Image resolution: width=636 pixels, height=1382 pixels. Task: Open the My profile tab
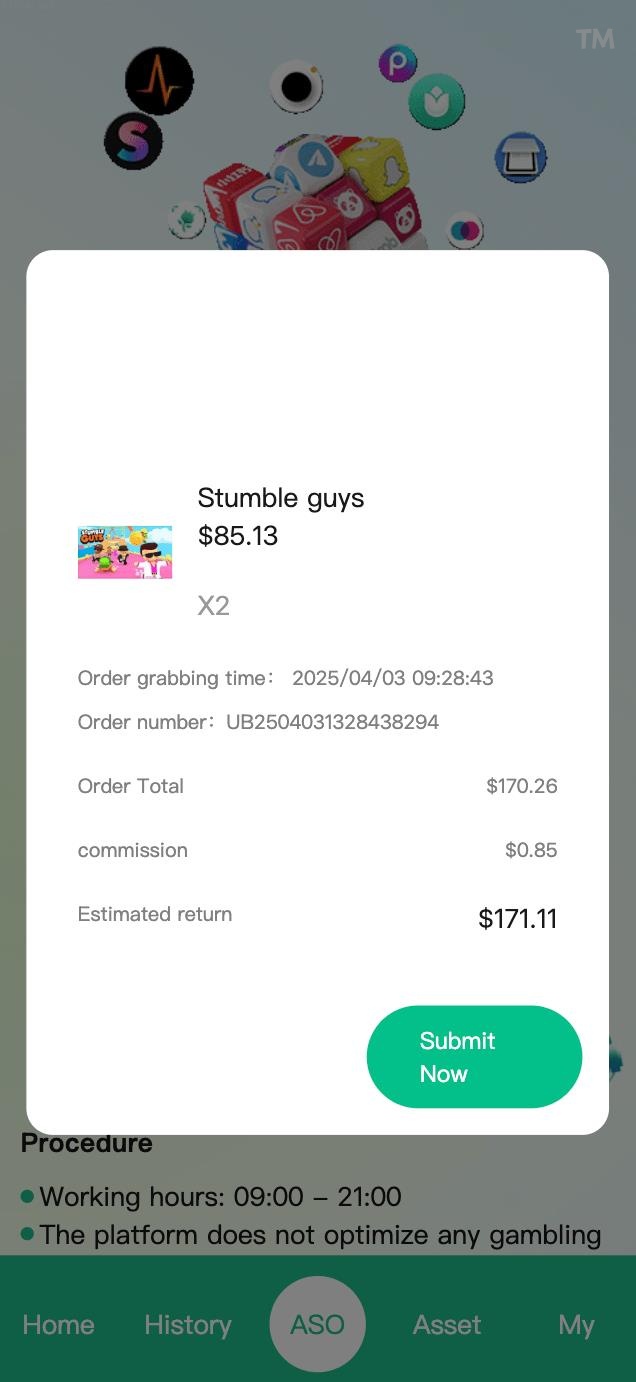tap(576, 1325)
